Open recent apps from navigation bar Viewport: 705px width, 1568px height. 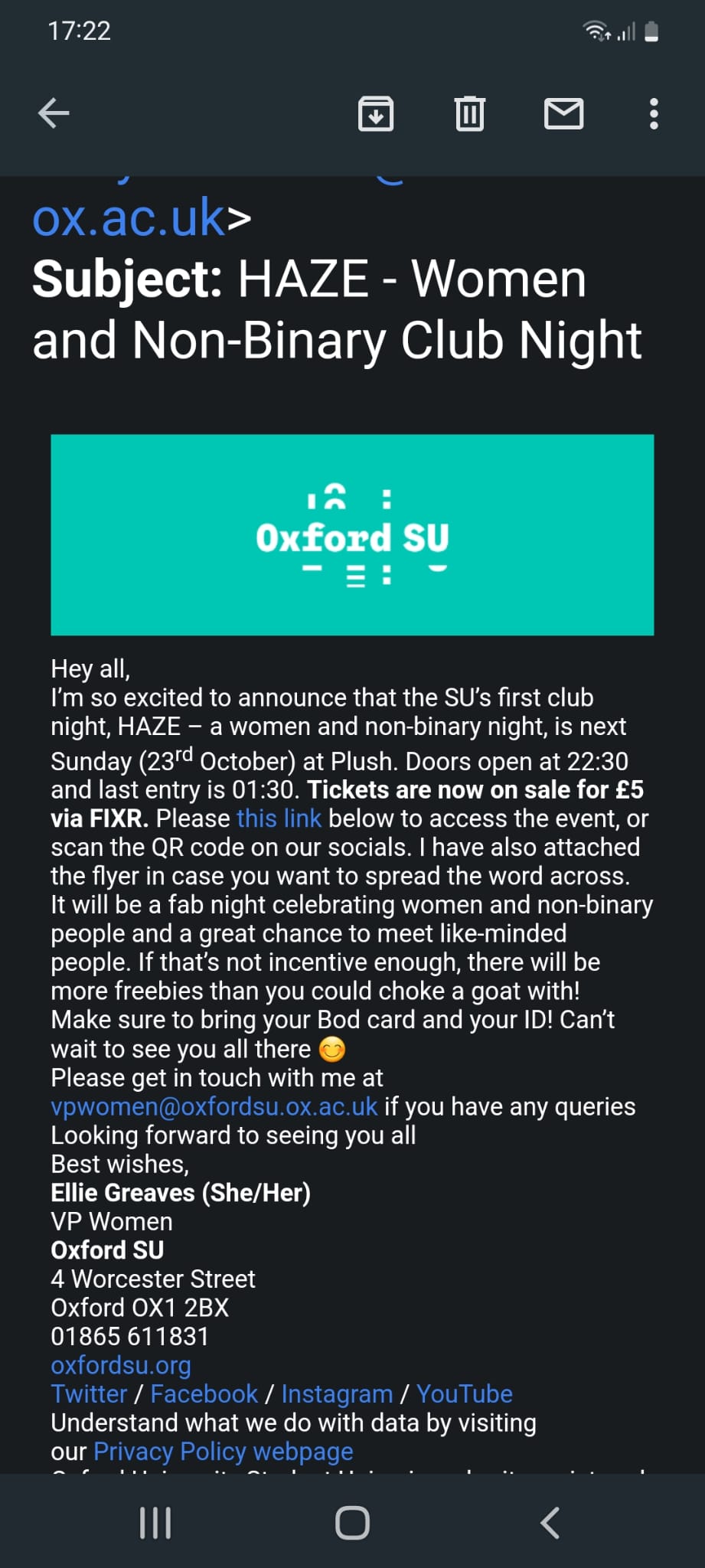point(155,1523)
